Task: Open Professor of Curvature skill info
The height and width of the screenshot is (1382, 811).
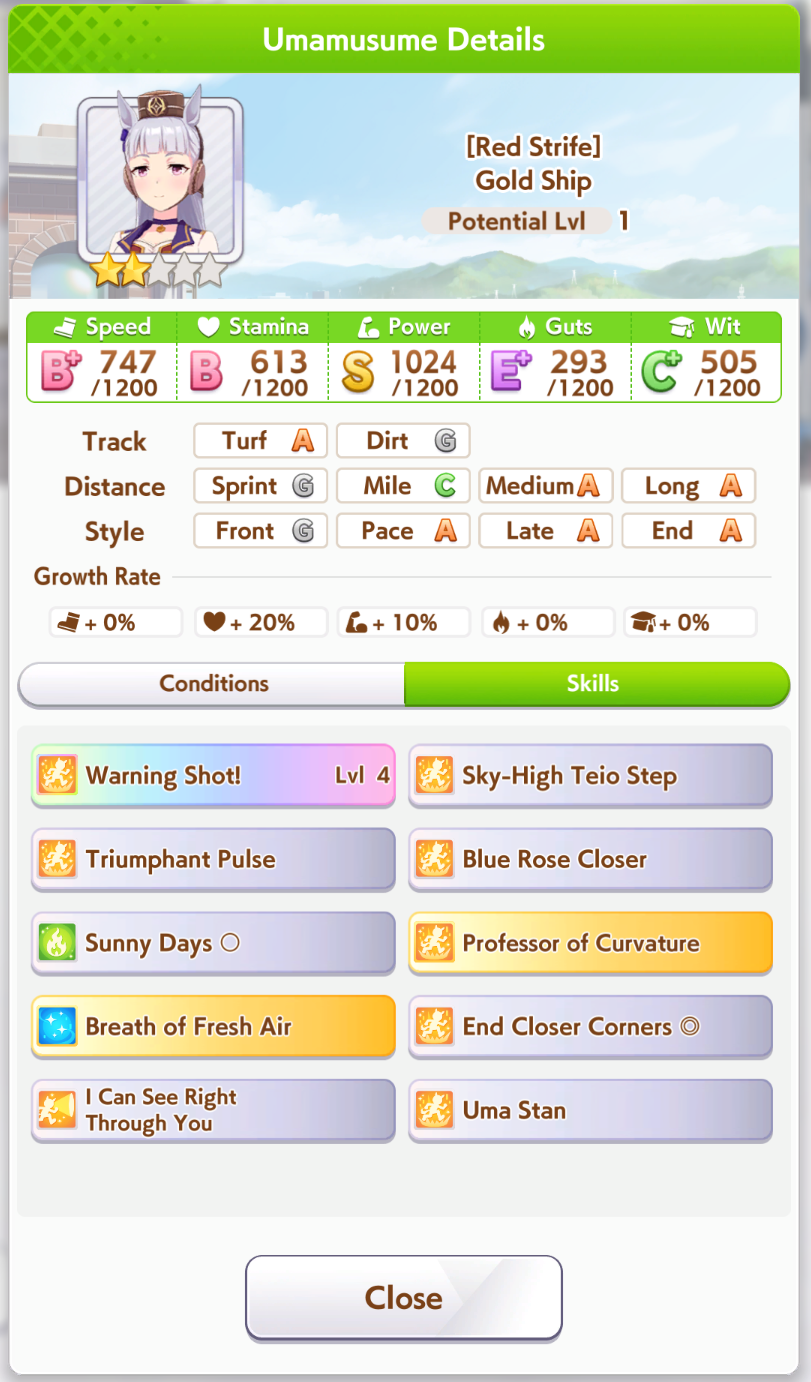Action: 591,943
